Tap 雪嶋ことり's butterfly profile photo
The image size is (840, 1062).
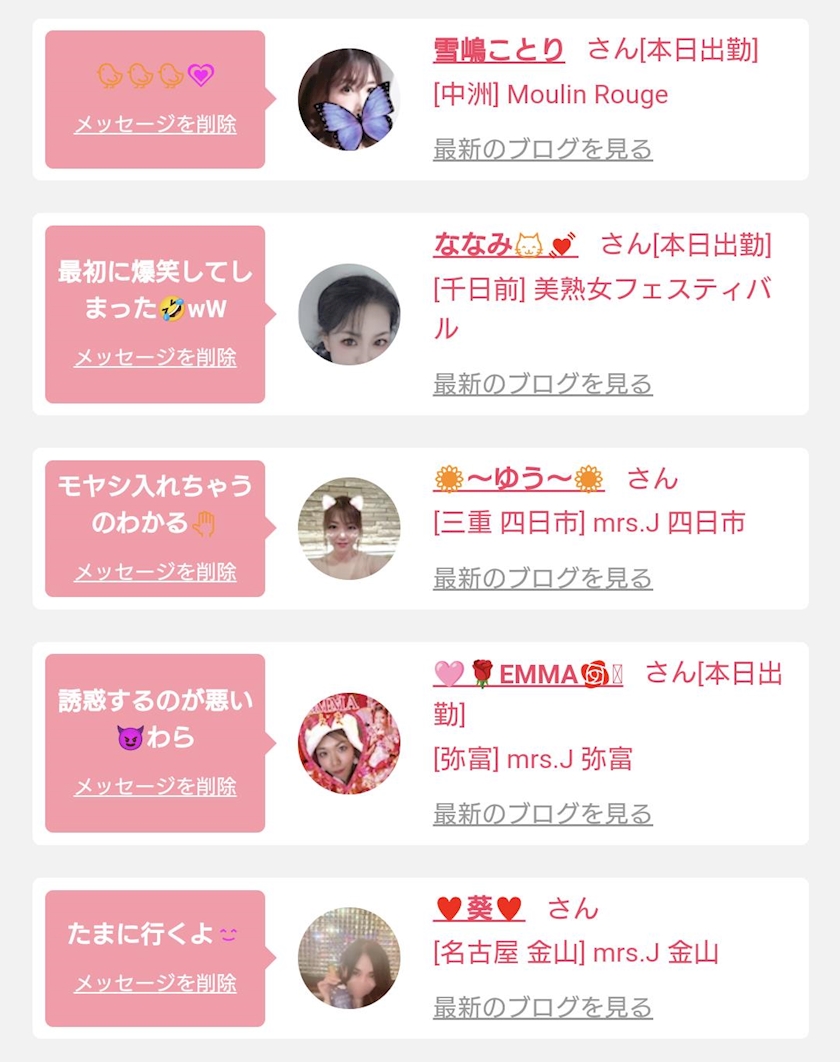[349, 99]
